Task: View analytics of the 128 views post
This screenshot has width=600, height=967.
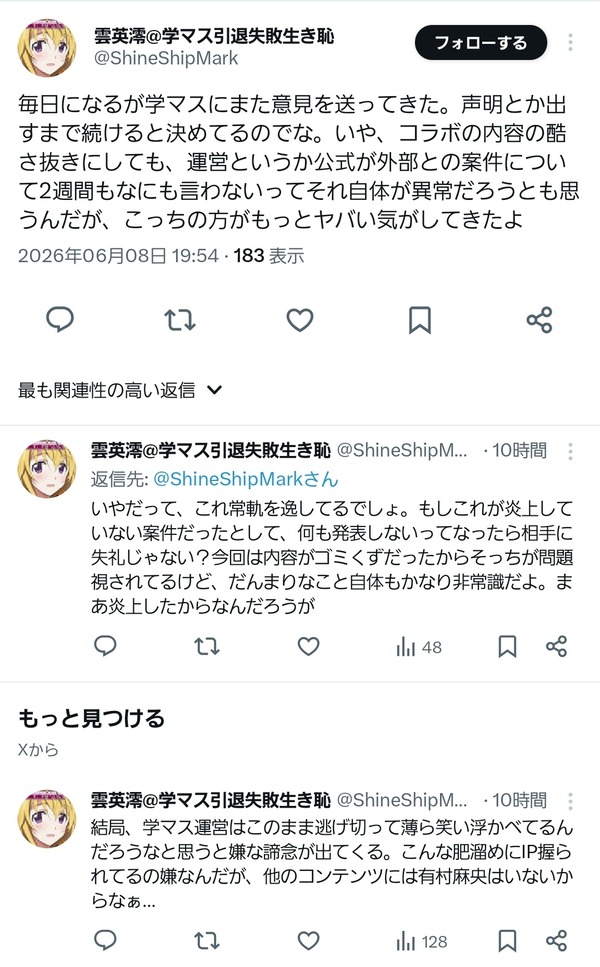Action: point(422,941)
